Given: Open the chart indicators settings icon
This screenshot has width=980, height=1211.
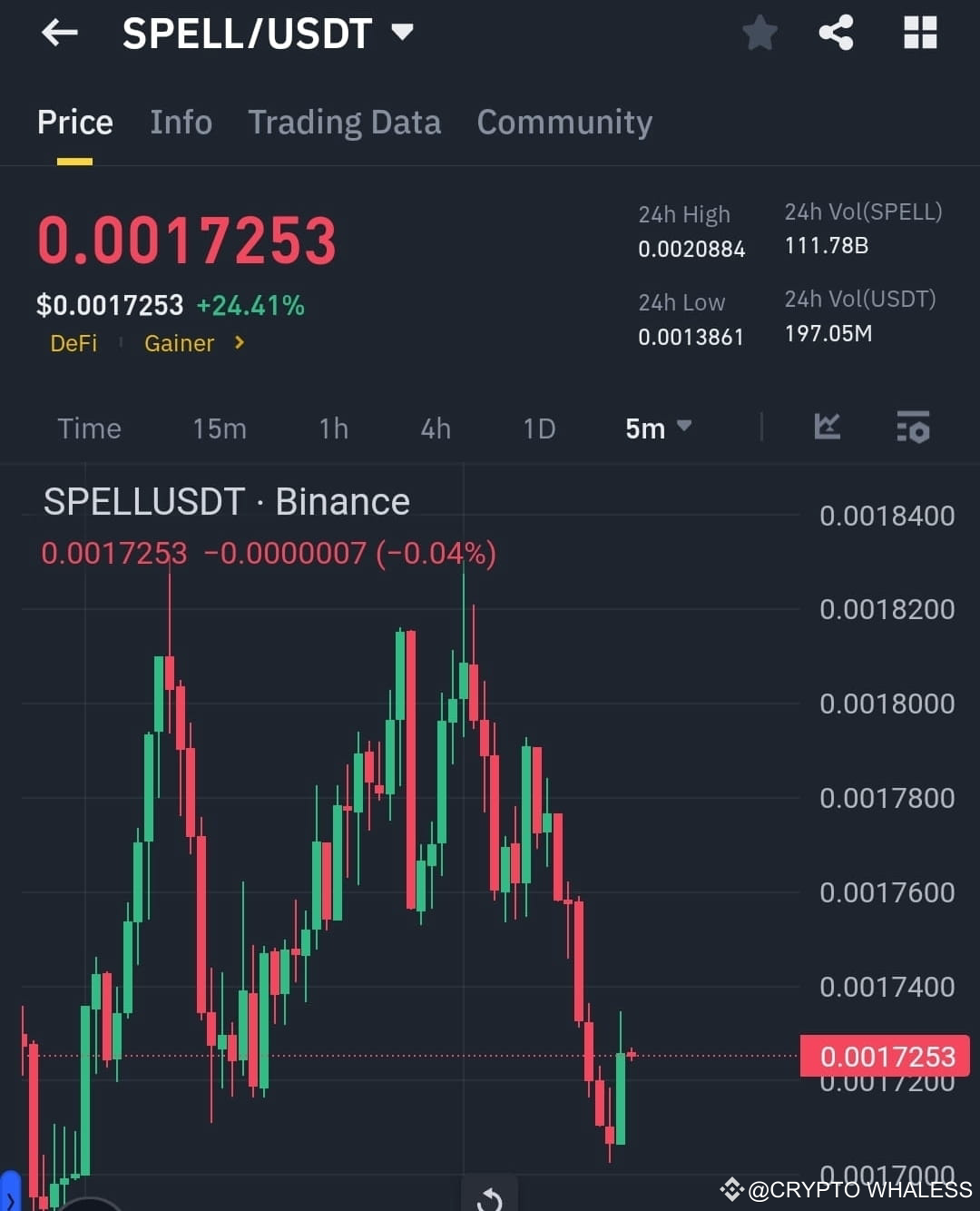Looking at the screenshot, I should (913, 428).
